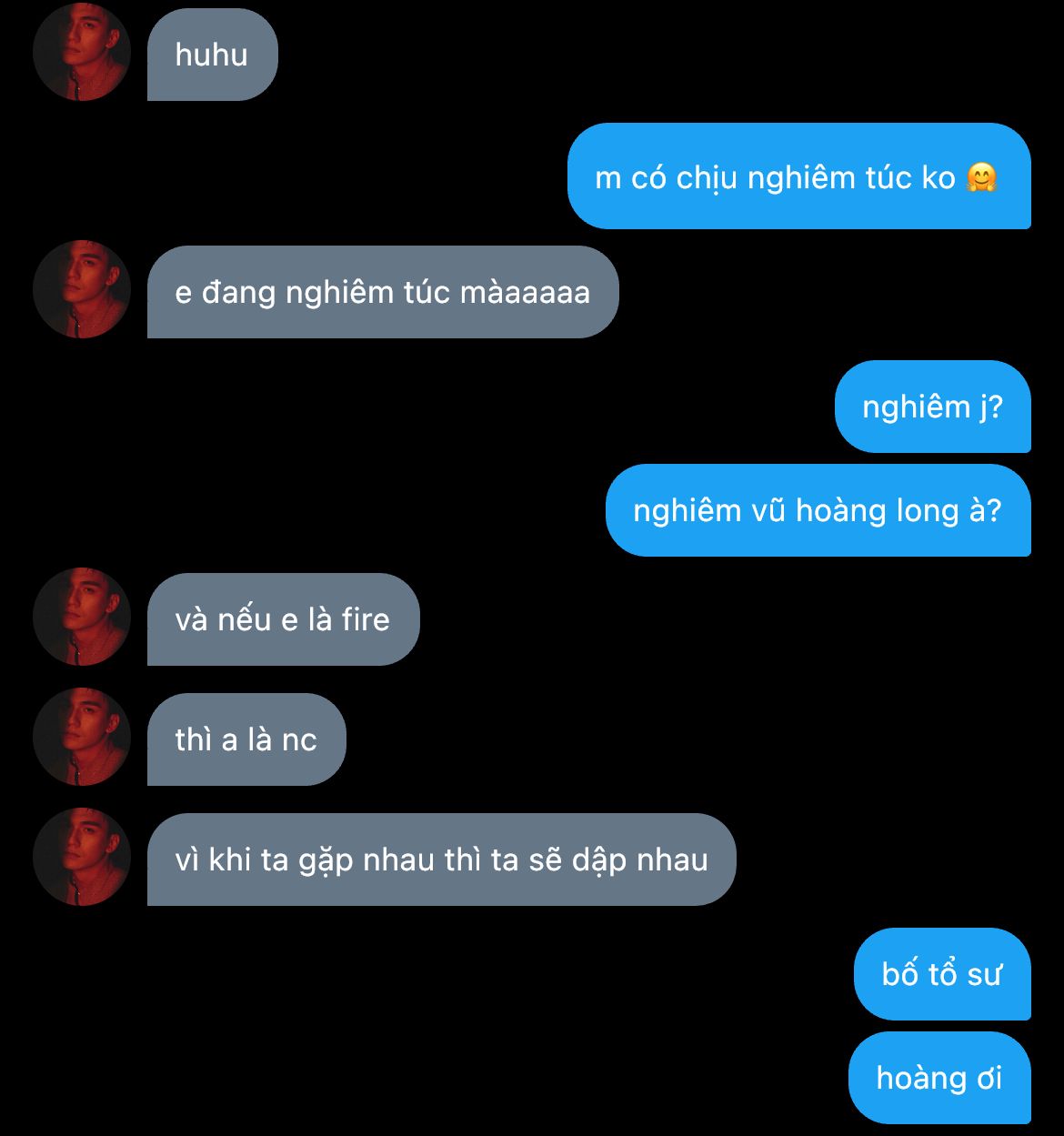Open avatar beside "và nếu e là fire"
The height and width of the screenshot is (1136, 1064).
click(82, 618)
